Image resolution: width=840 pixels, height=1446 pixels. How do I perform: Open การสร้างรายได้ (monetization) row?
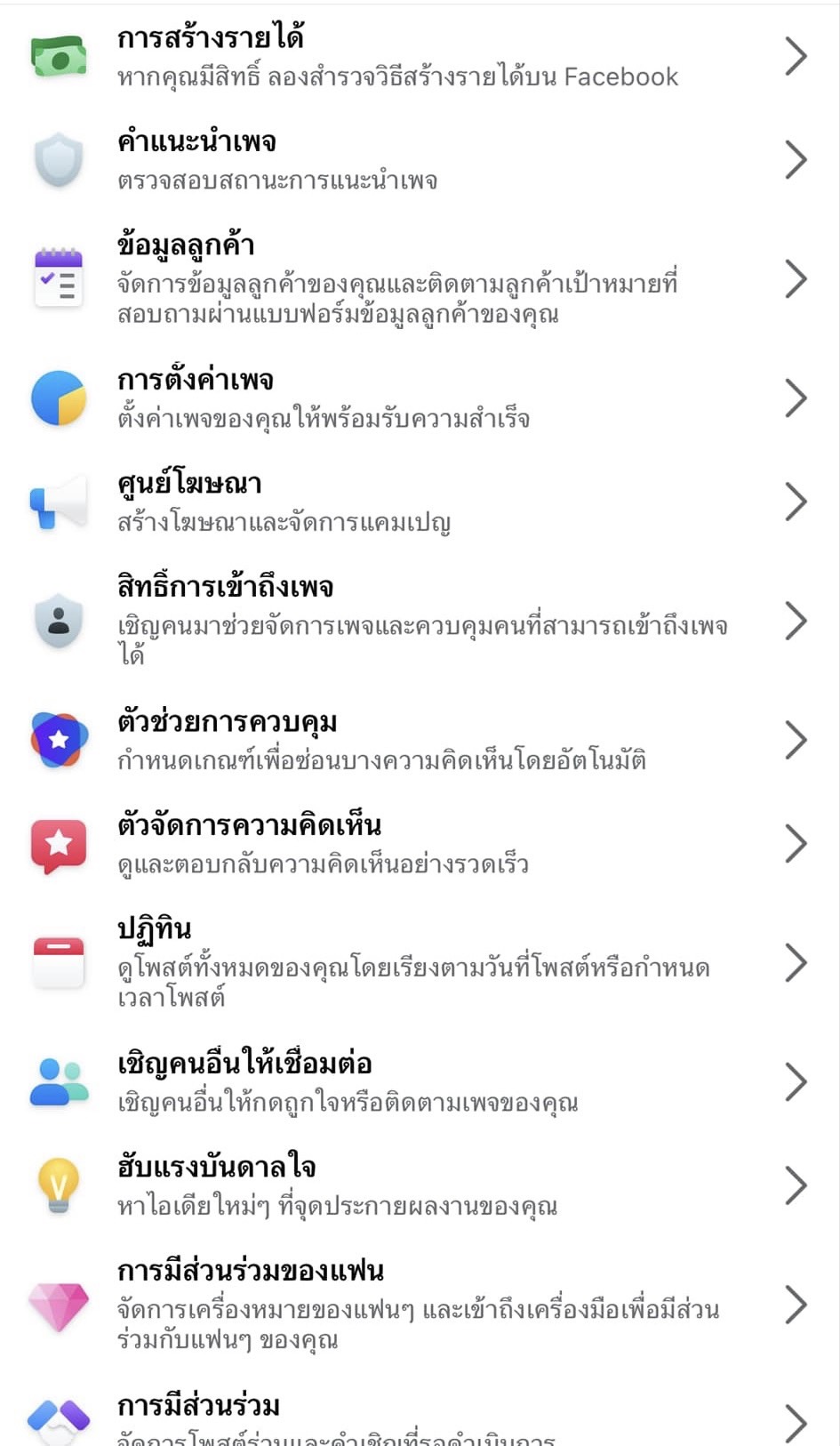pos(420,57)
